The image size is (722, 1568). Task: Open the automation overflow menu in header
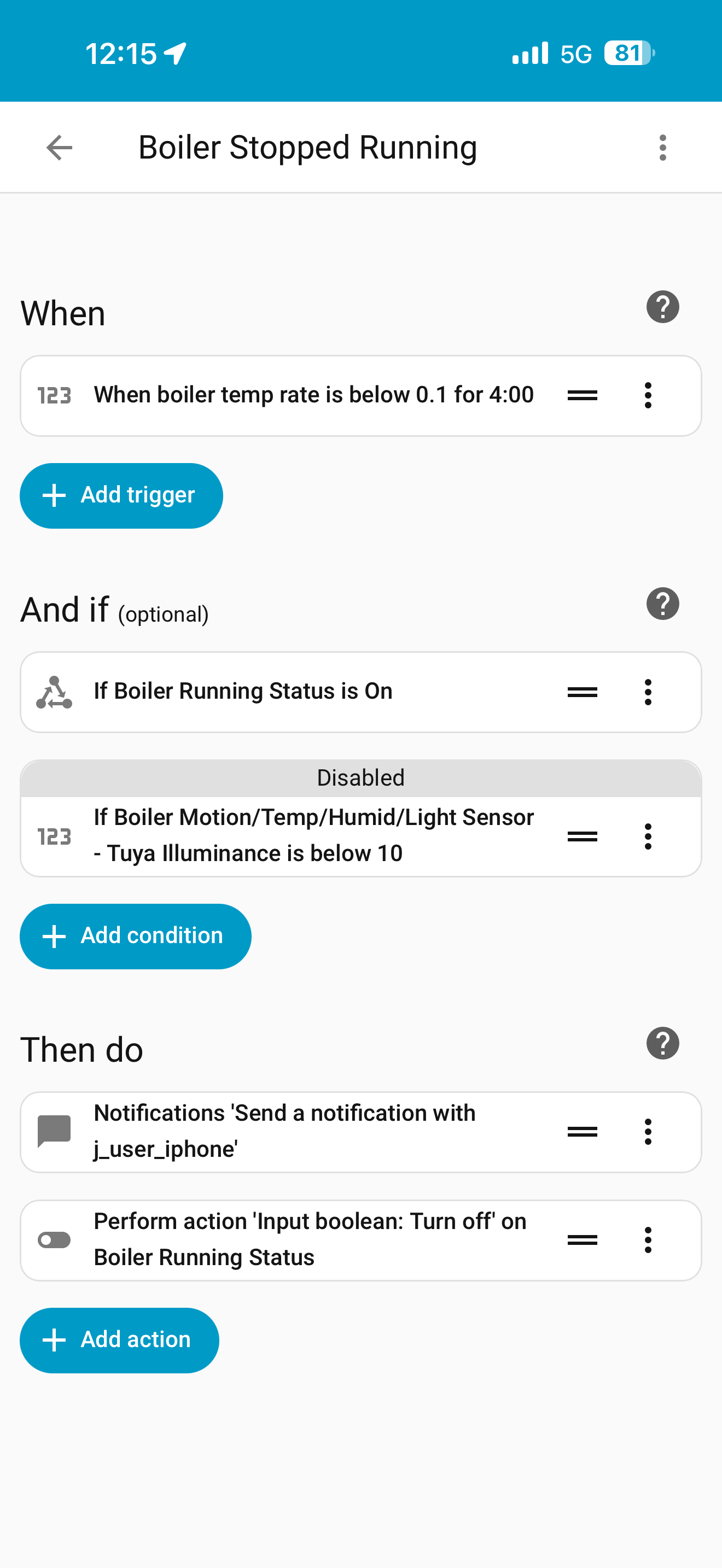pyautogui.click(x=662, y=147)
